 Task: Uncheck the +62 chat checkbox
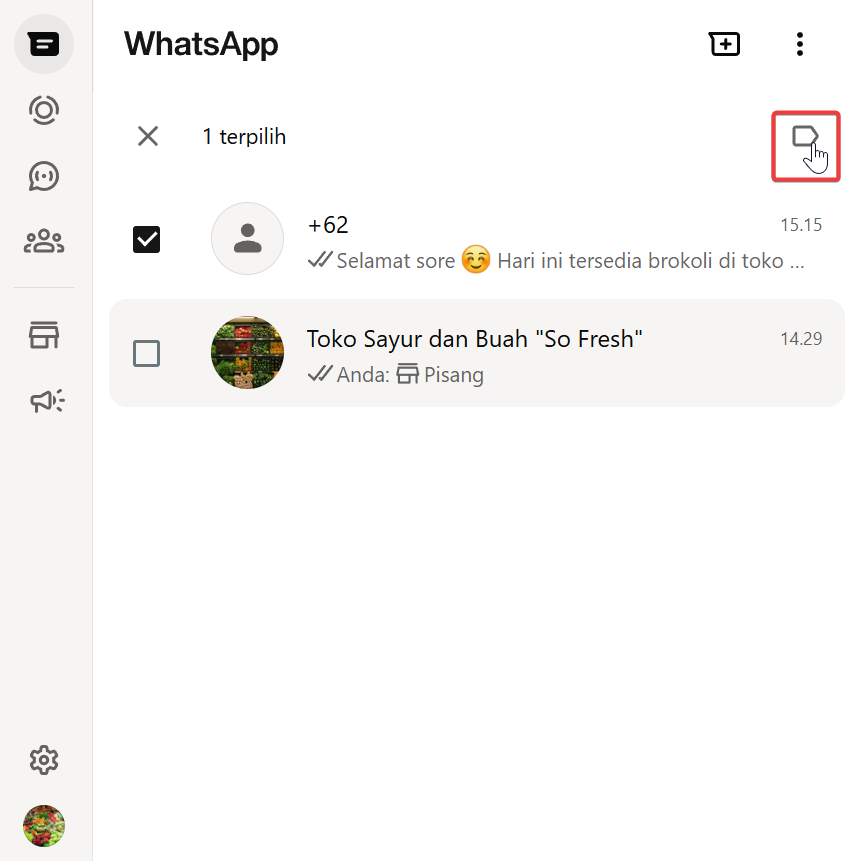coord(147,240)
